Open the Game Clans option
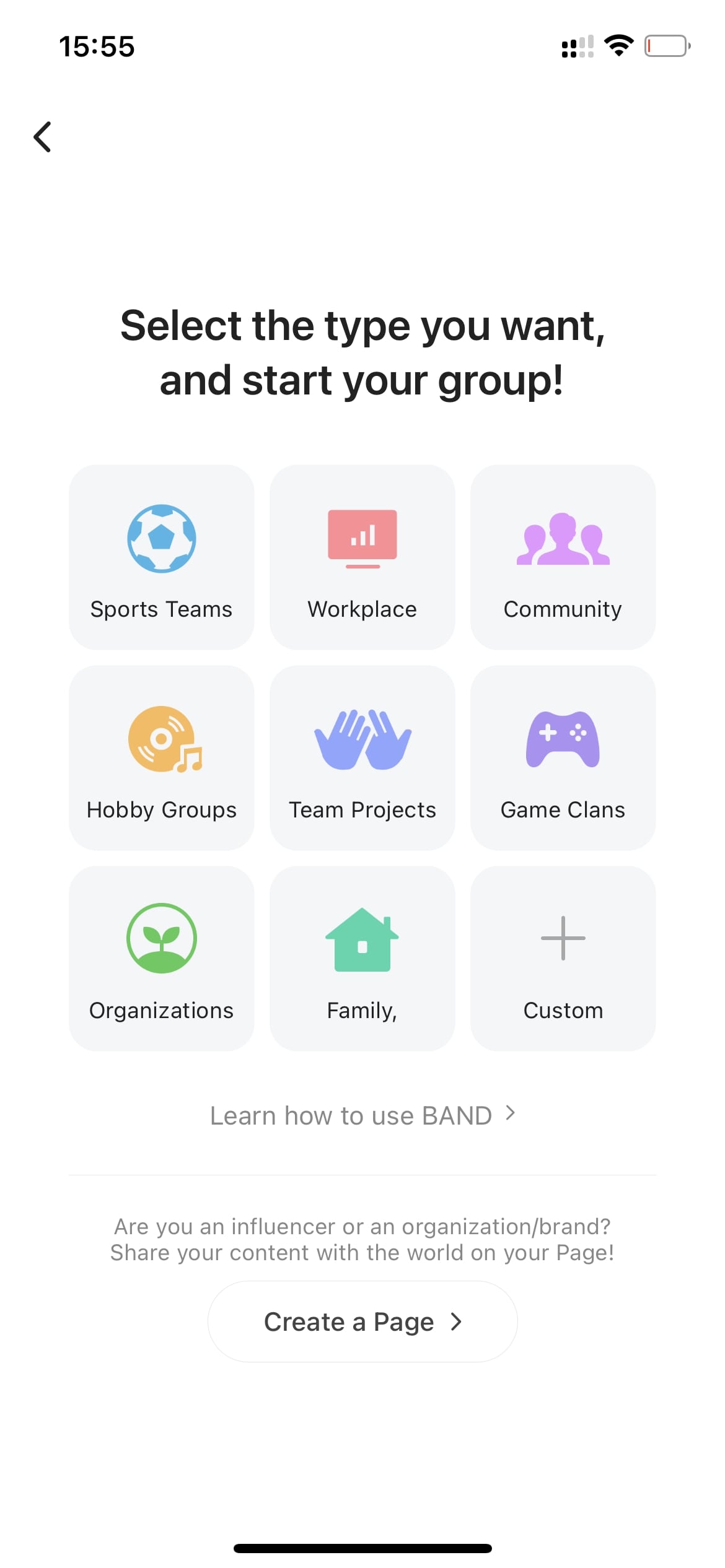This screenshot has height=1568, width=725. coord(563,758)
